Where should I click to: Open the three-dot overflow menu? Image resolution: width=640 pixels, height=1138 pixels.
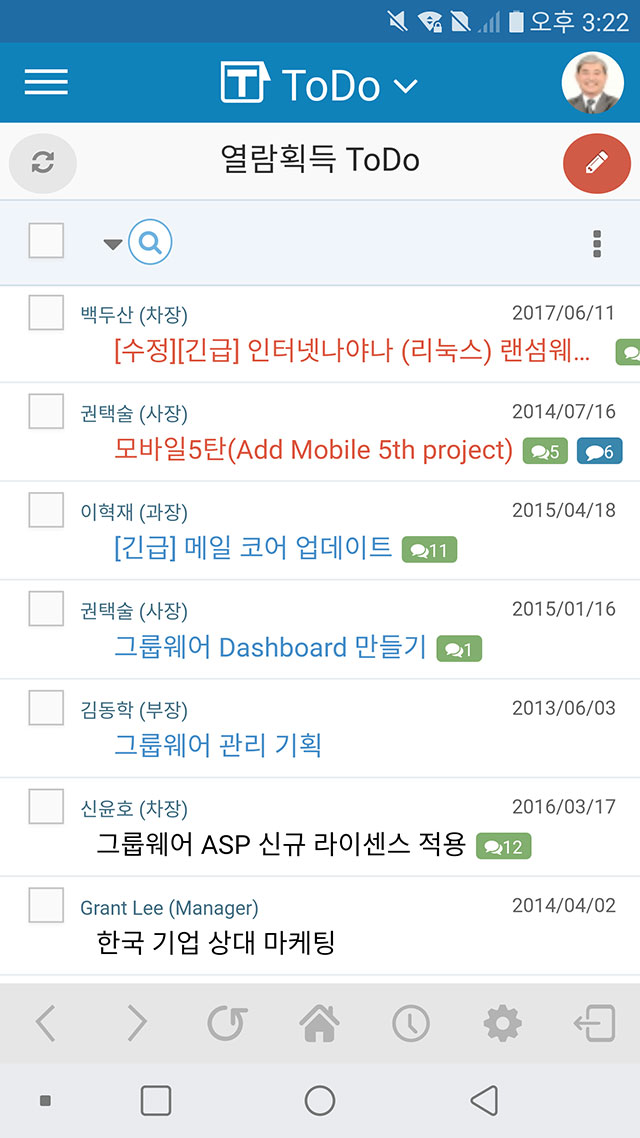point(596,244)
